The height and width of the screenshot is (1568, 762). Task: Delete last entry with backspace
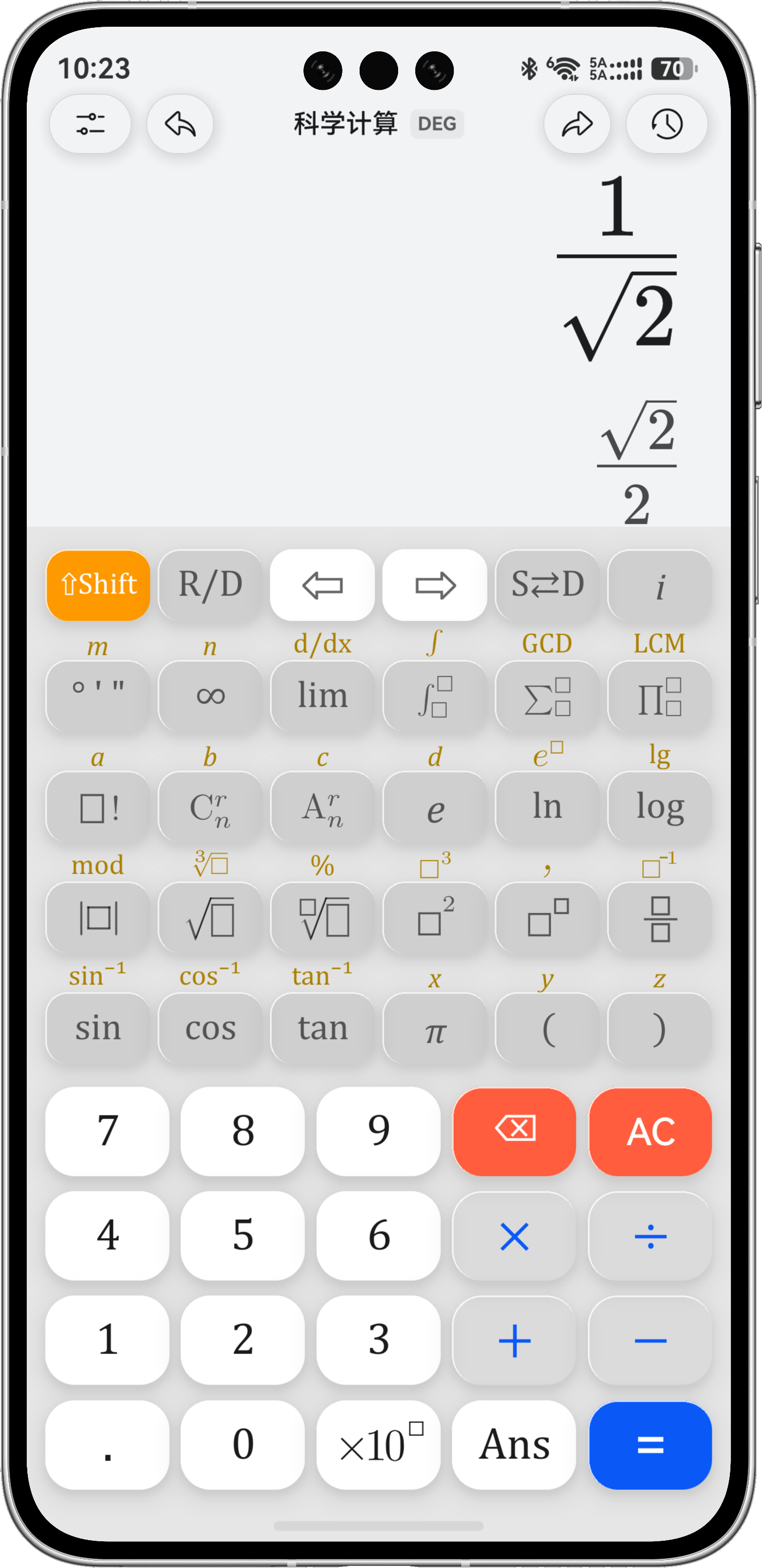(514, 1131)
